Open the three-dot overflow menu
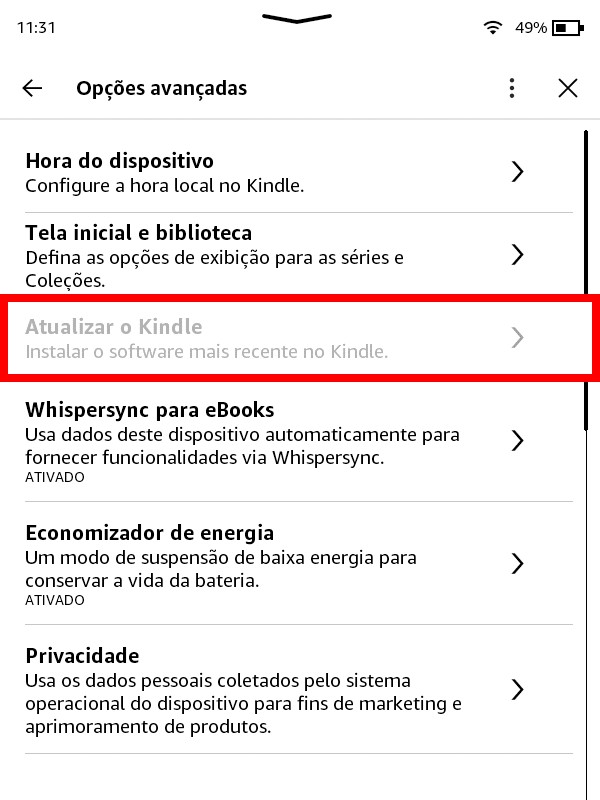The height and width of the screenshot is (800, 600). (x=512, y=88)
